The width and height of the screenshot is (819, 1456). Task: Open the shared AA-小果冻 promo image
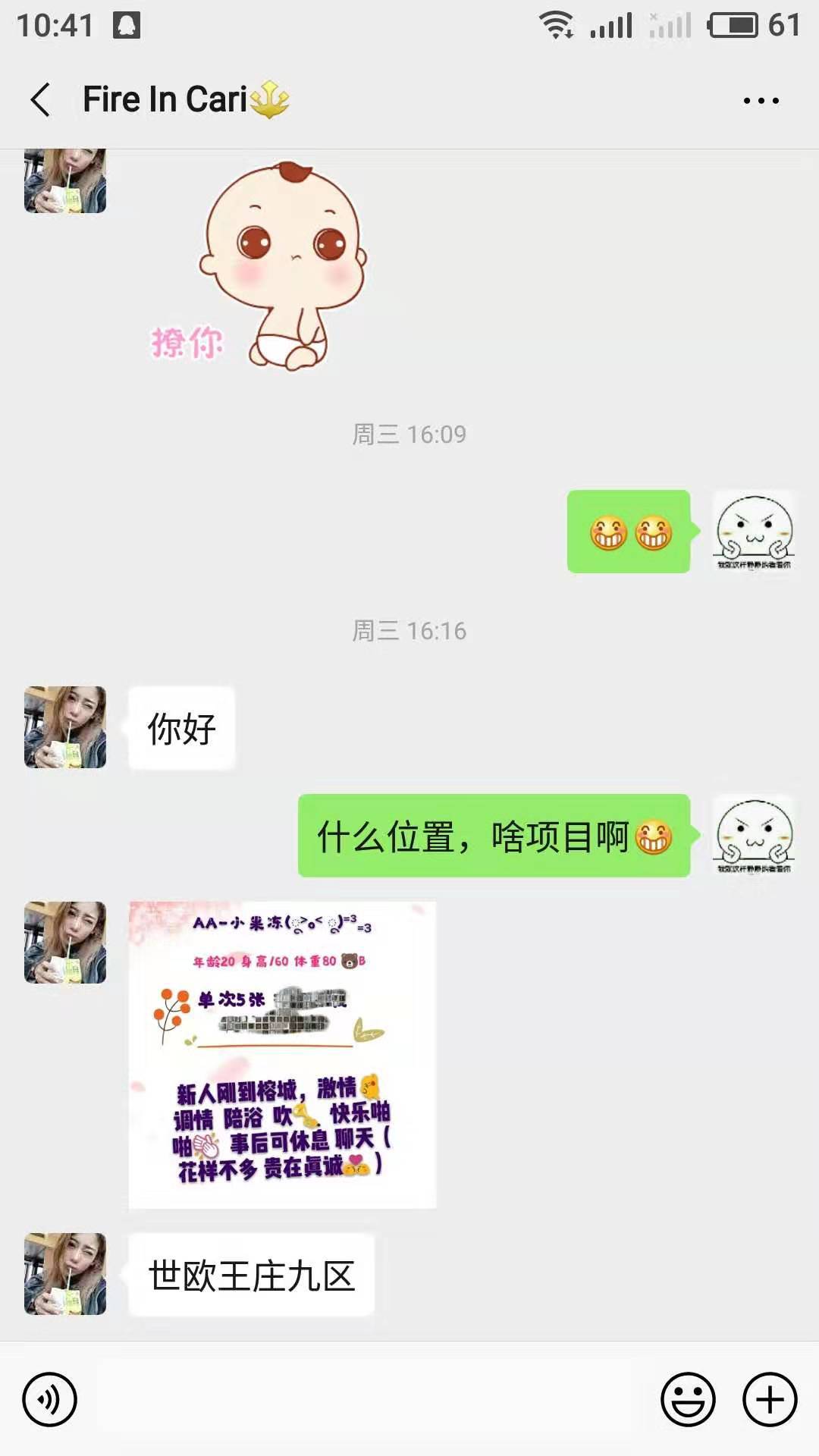pos(281,1054)
